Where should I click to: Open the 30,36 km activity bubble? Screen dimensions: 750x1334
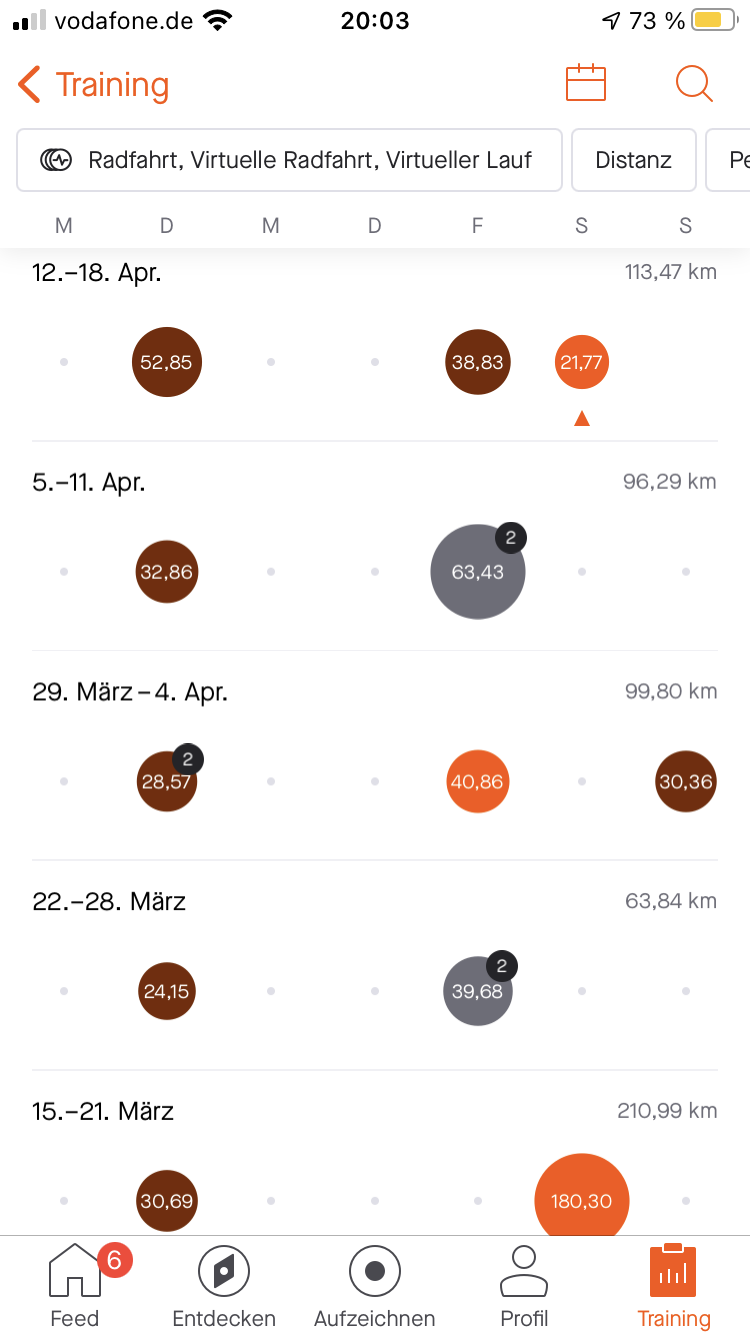click(686, 782)
